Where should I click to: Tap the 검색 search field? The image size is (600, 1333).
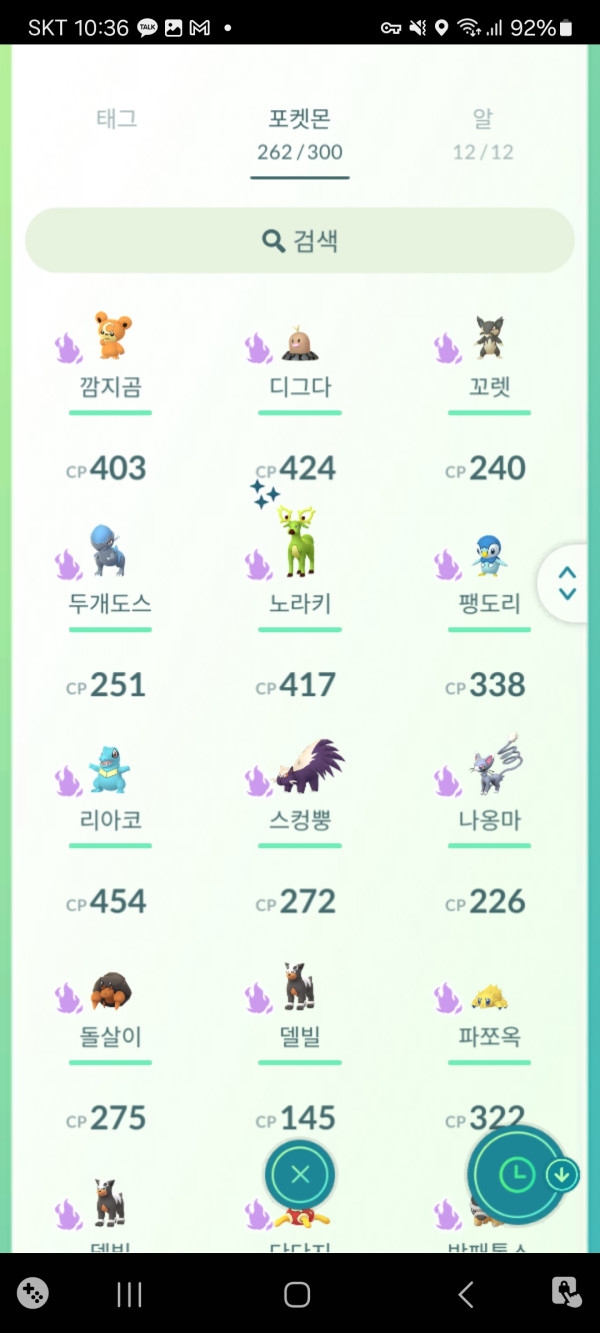(x=300, y=241)
